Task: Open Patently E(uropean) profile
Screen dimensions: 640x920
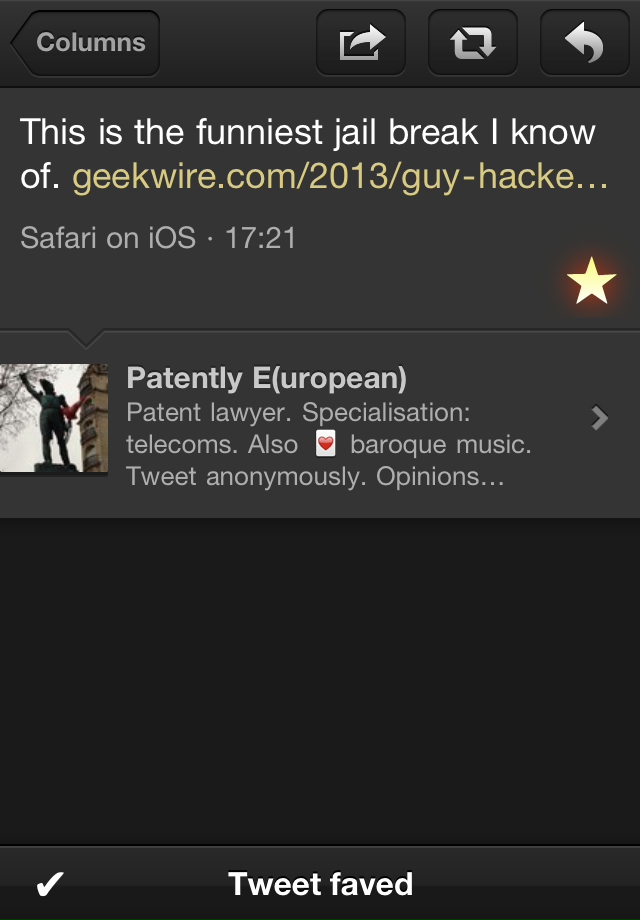Action: tap(320, 425)
